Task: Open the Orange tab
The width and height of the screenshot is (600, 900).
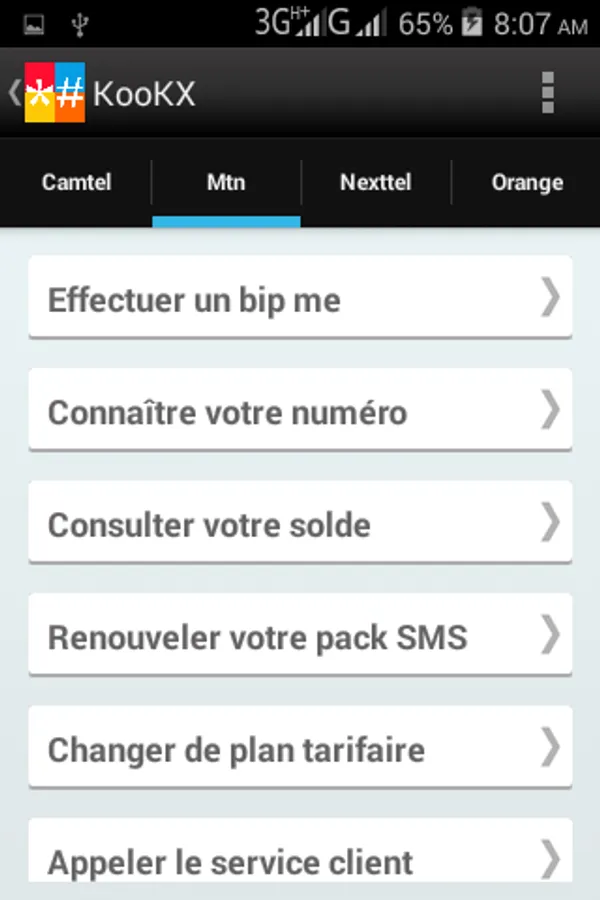Action: pos(527,183)
